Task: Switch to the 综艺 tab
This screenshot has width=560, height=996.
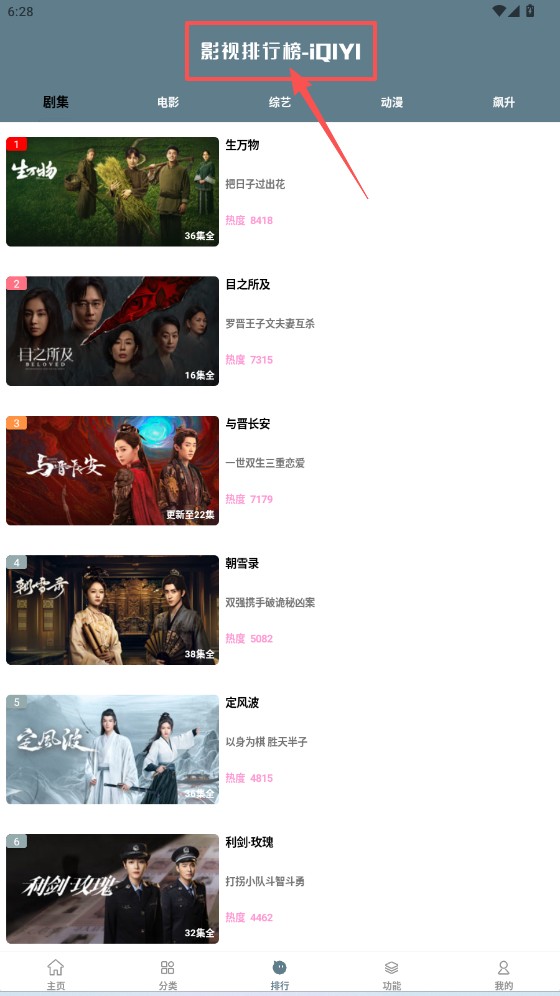Action: (279, 102)
